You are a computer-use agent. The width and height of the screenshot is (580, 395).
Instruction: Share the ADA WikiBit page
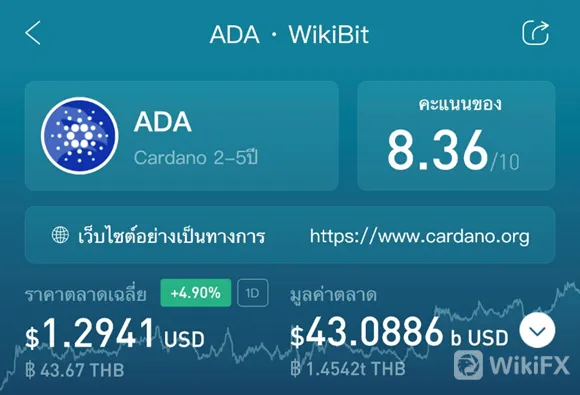point(535,33)
